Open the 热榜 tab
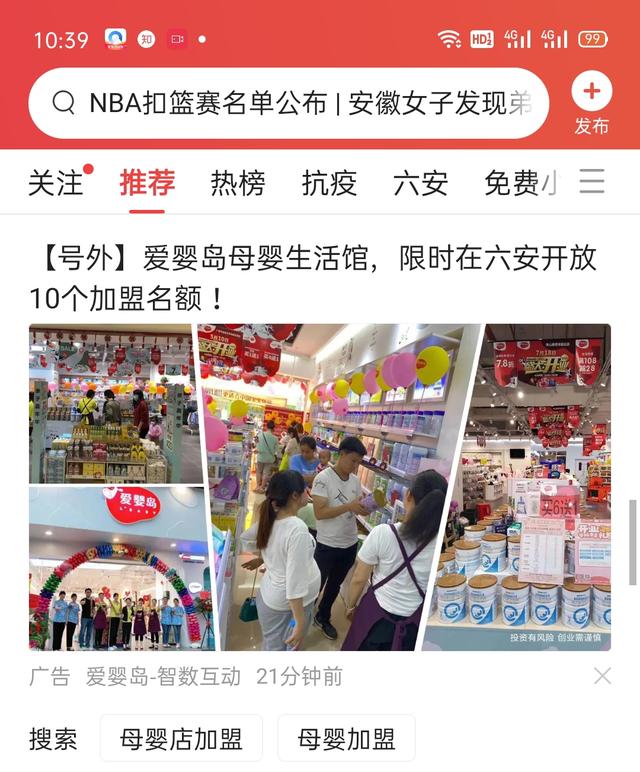640x772 pixels. 238,183
